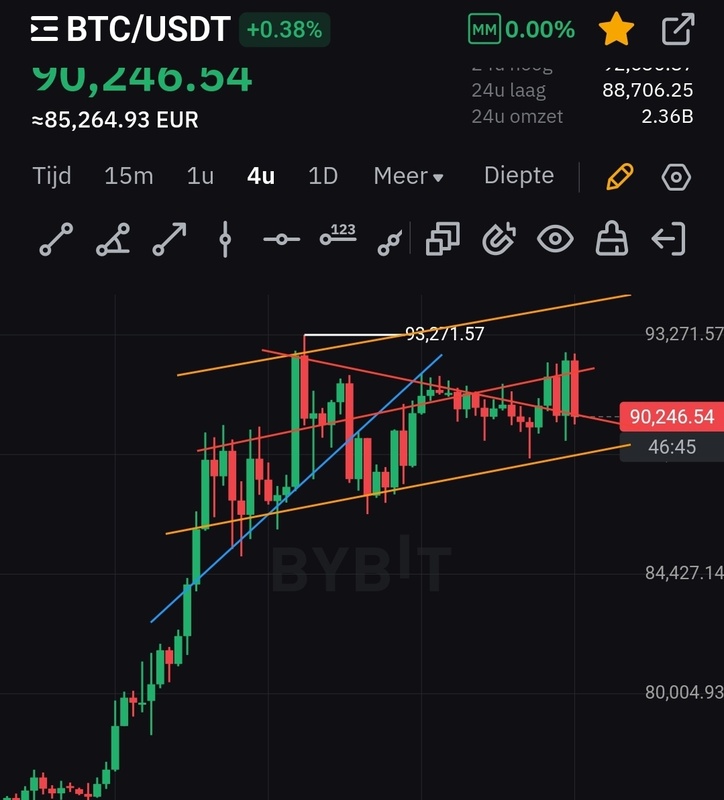This screenshot has height=800, width=724.
Task: Toggle the pencil drawing tools
Action: coord(620,178)
